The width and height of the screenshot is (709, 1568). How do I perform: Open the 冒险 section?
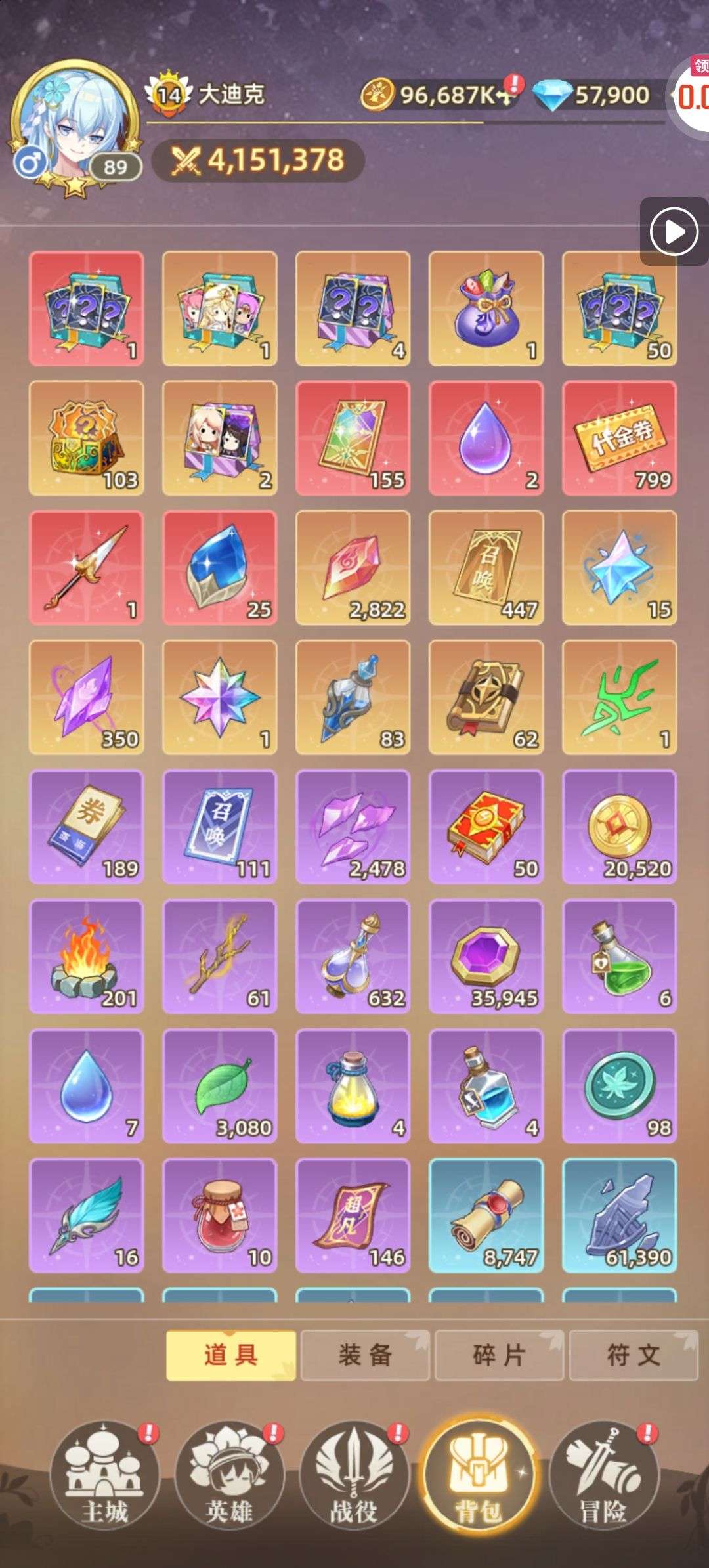tap(604, 1476)
